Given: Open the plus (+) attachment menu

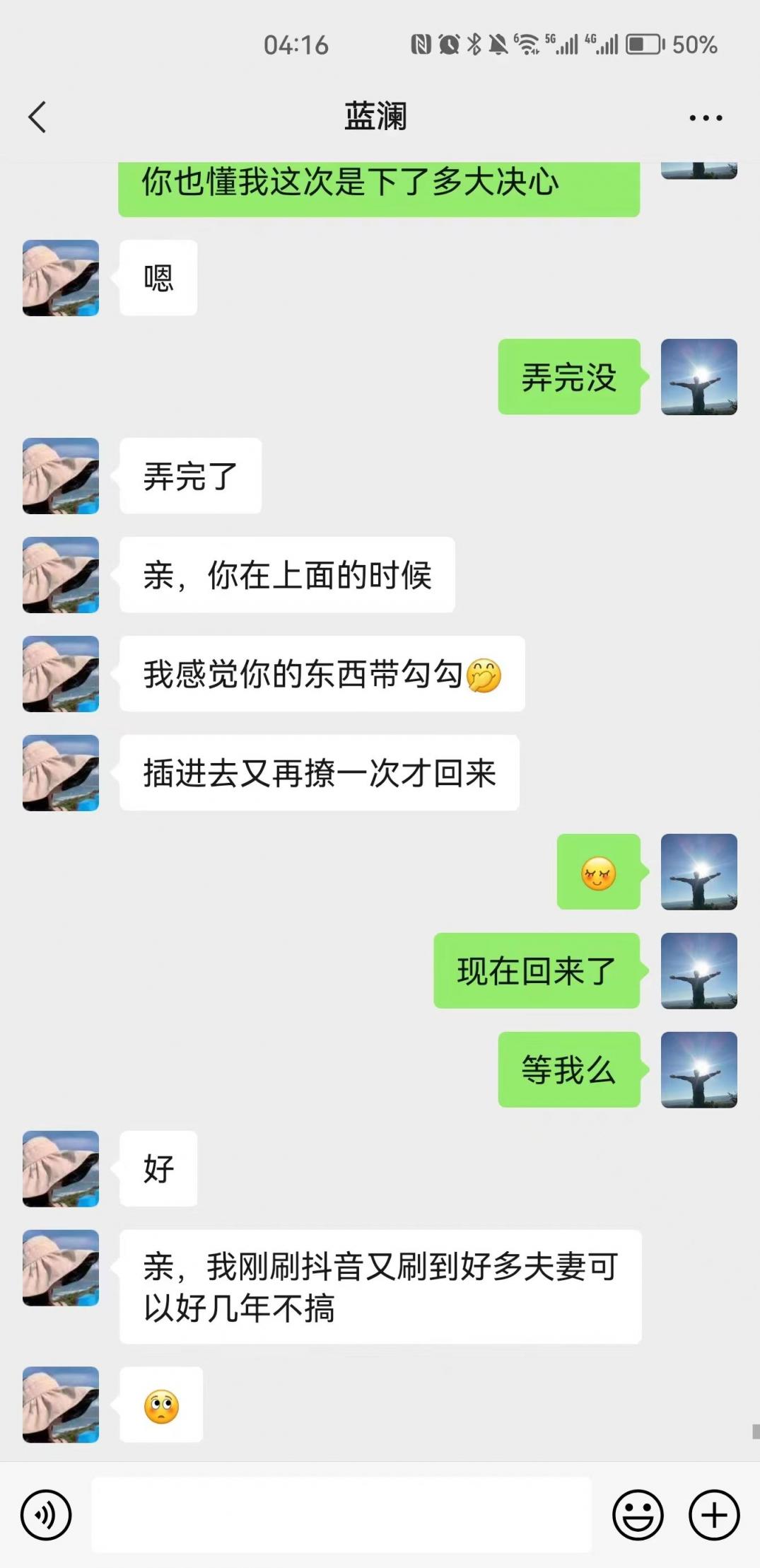Looking at the screenshot, I should [x=711, y=1516].
